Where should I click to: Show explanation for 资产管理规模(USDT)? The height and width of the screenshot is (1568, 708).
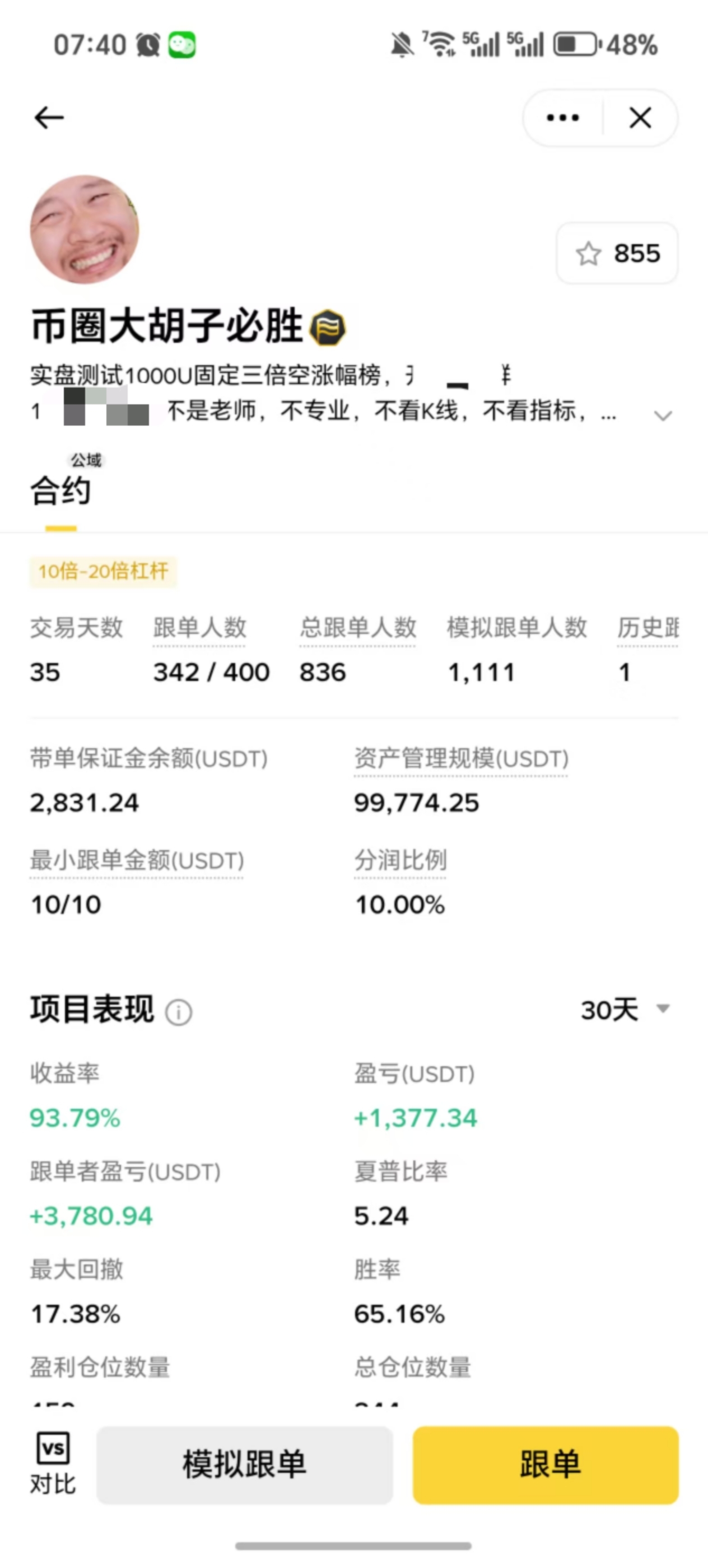point(461,759)
